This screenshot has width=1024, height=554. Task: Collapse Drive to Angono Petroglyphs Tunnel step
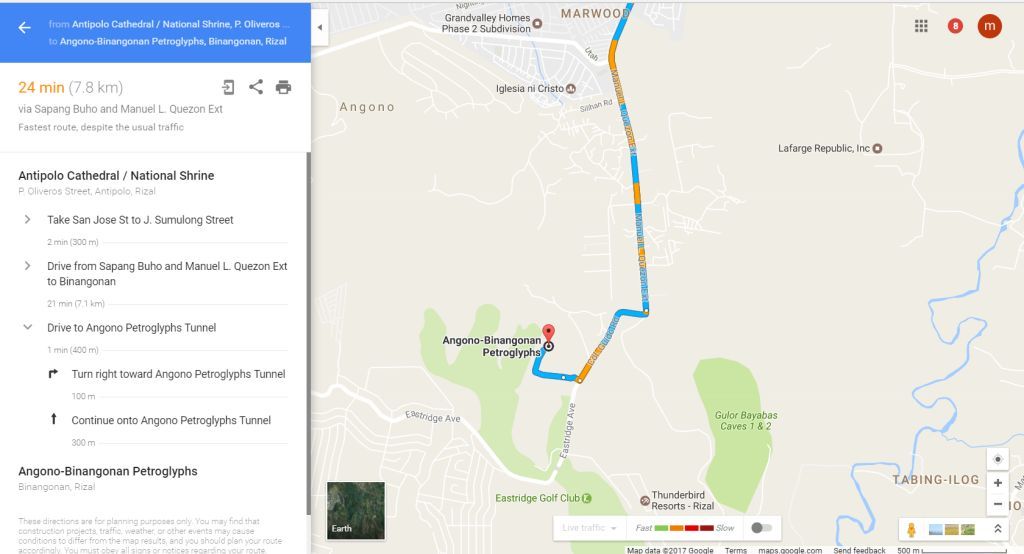click(28, 328)
